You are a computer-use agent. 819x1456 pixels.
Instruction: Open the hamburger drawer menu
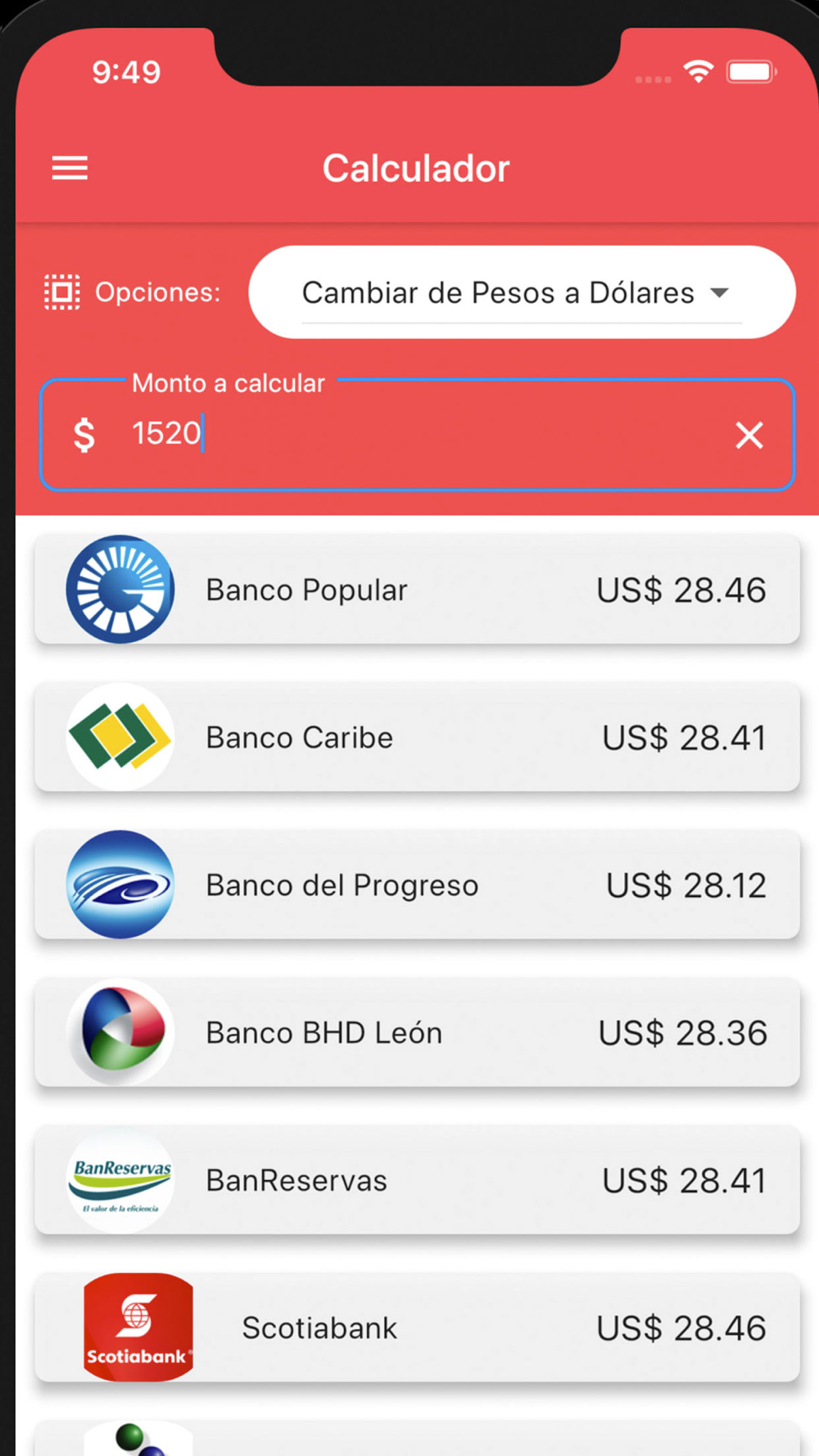[70, 168]
